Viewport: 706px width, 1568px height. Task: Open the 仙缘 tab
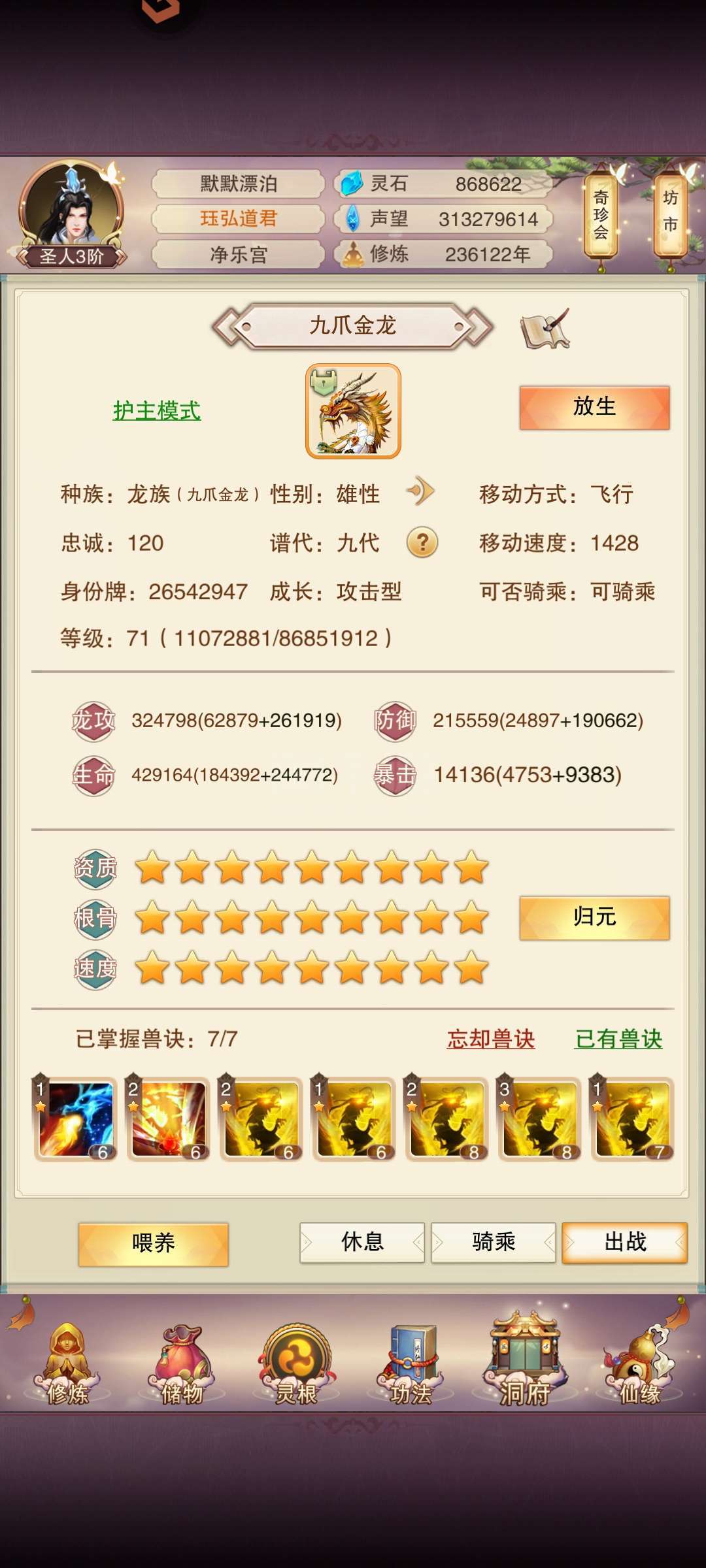(641, 1365)
